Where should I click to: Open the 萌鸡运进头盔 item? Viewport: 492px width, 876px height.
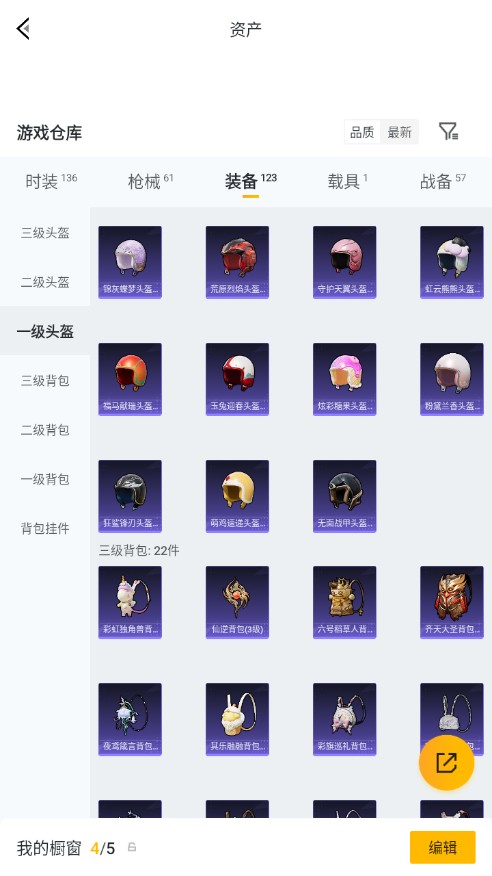click(237, 496)
